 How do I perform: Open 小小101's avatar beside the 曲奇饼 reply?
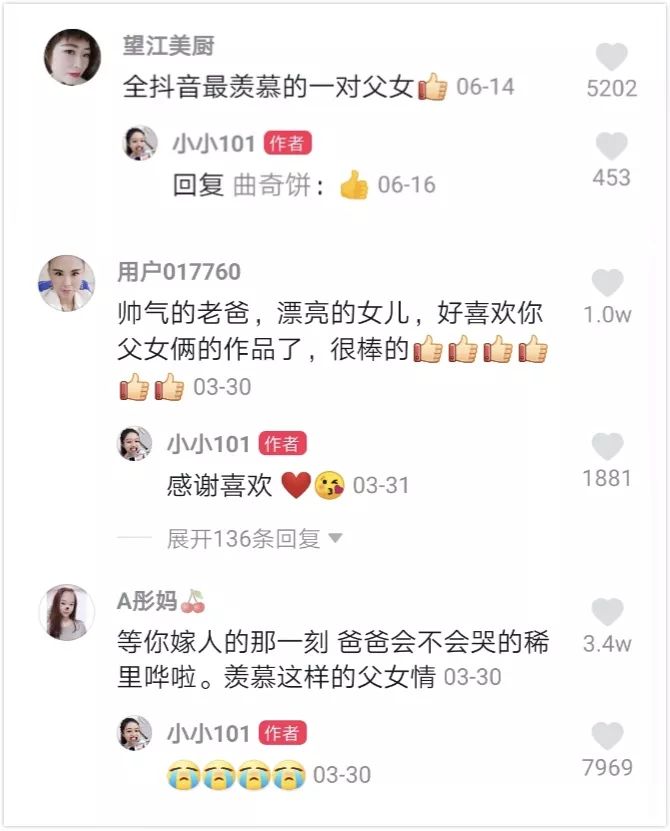coord(140,144)
